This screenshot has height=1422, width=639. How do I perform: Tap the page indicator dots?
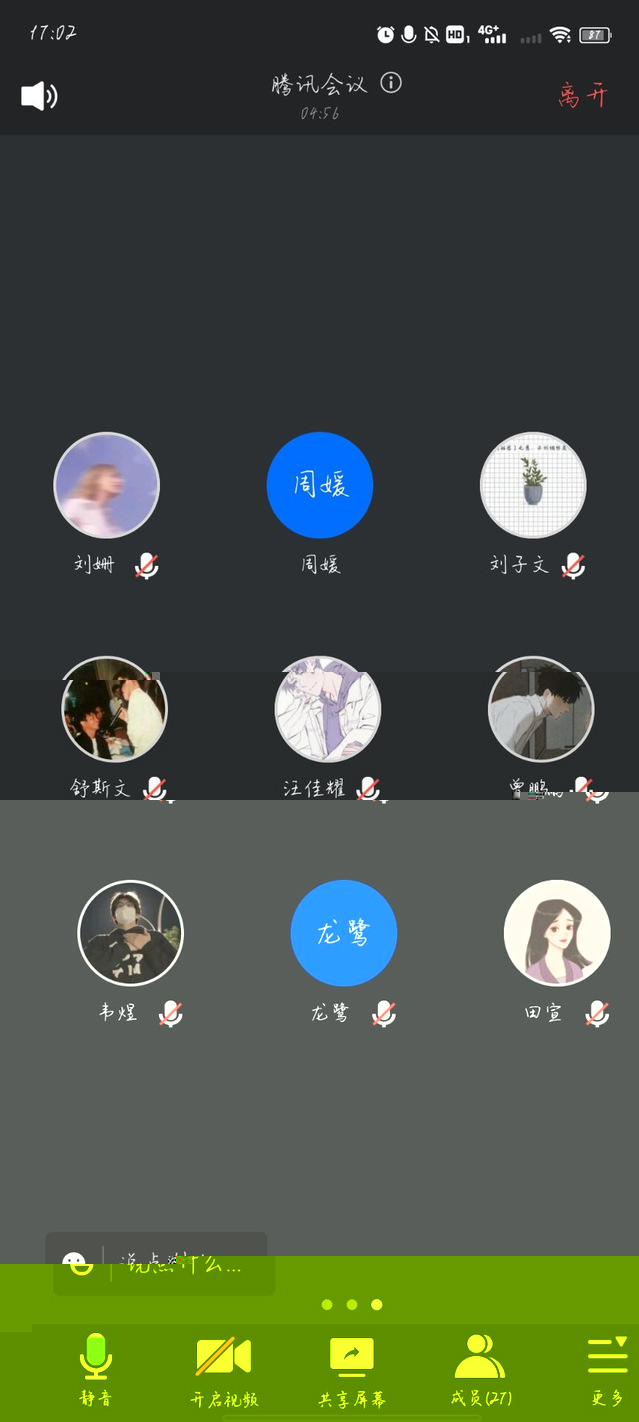tap(352, 1304)
